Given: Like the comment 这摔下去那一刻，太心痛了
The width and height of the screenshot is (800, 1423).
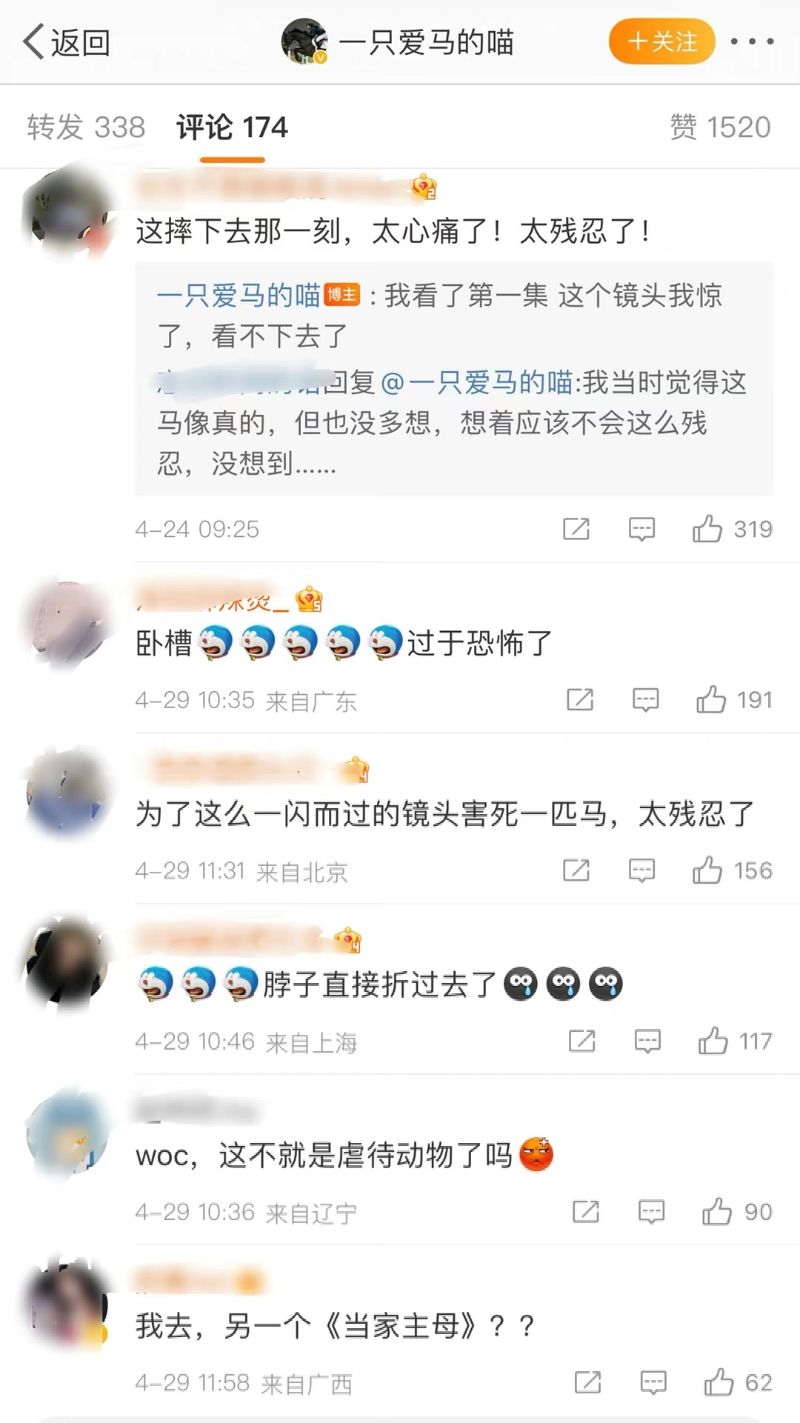Looking at the screenshot, I should [x=708, y=529].
